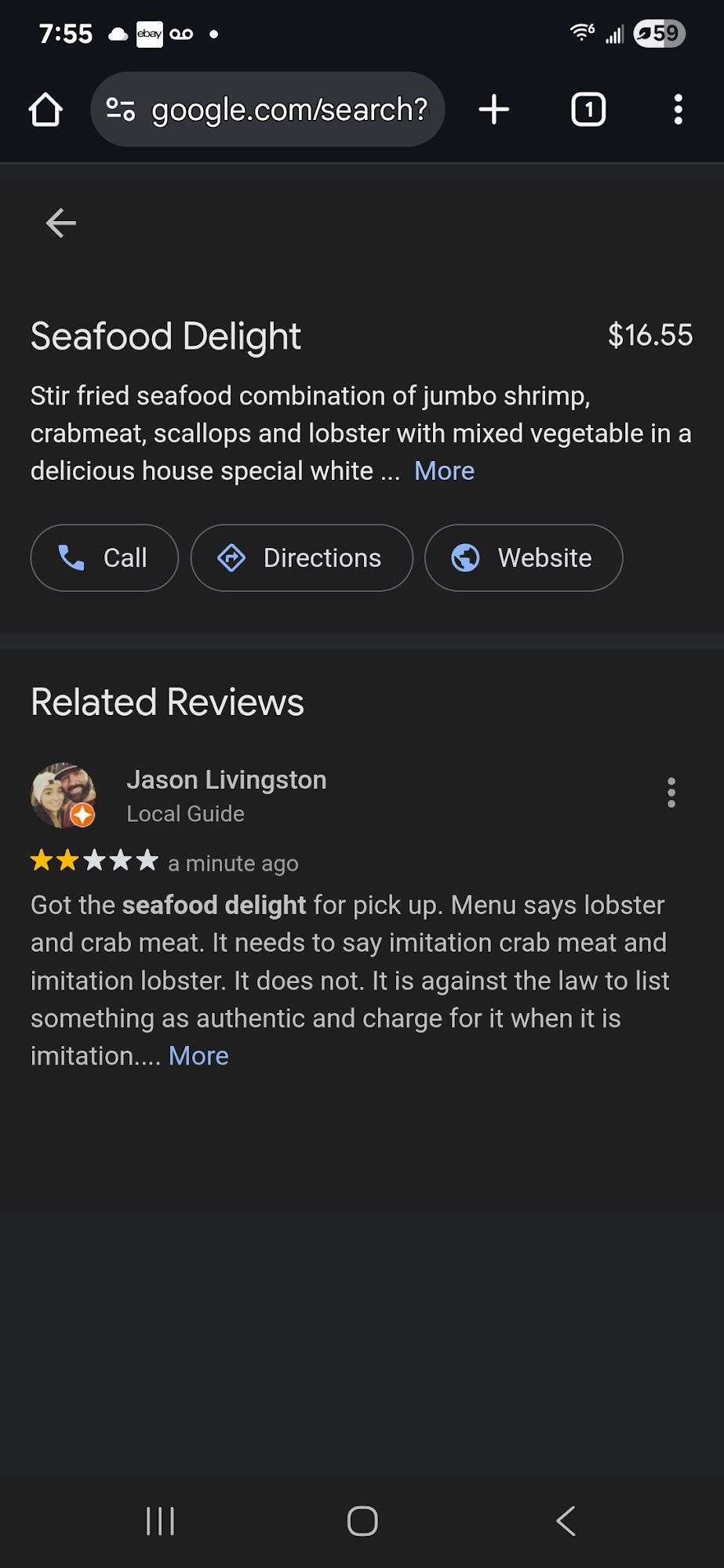Expand Jason Livingston's review with More
The image size is (724, 1568).
[198, 1055]
